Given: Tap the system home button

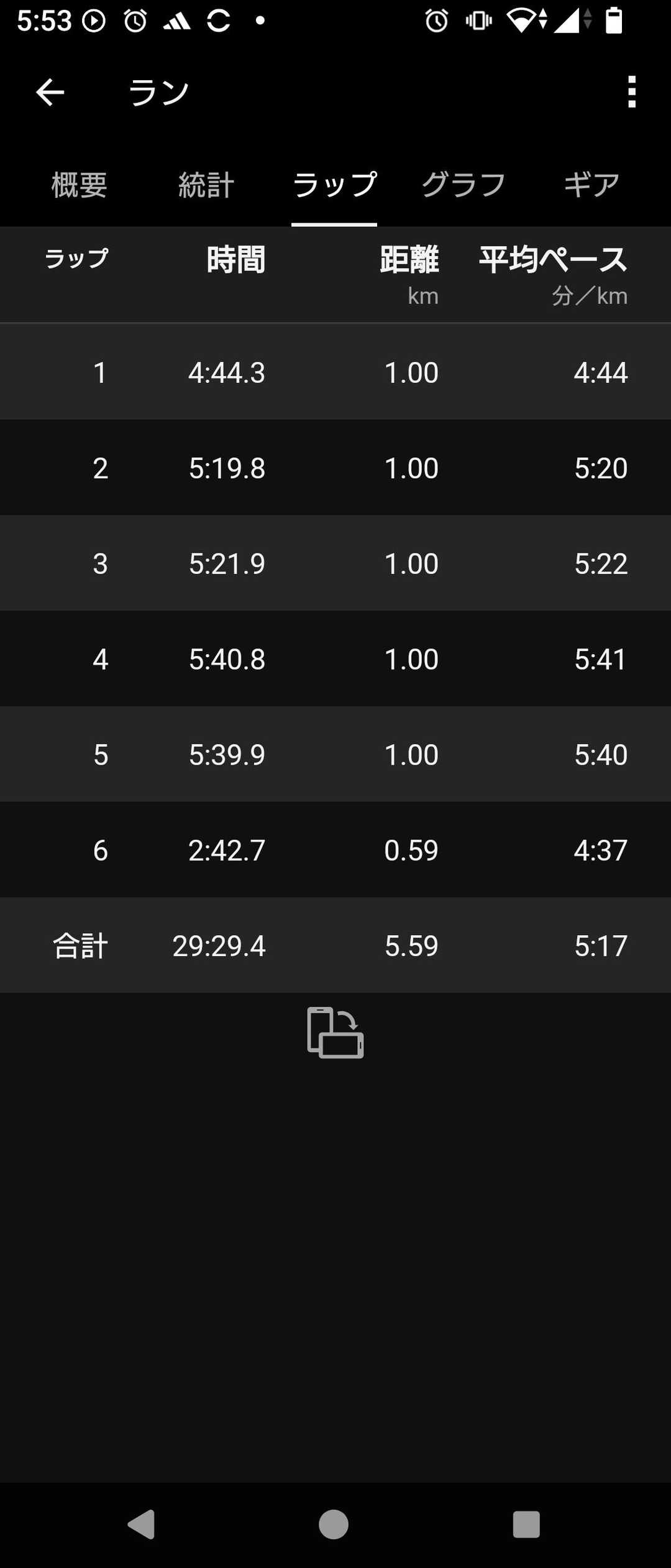Looking at the screenshot, I should click(x=334, y=1524).
